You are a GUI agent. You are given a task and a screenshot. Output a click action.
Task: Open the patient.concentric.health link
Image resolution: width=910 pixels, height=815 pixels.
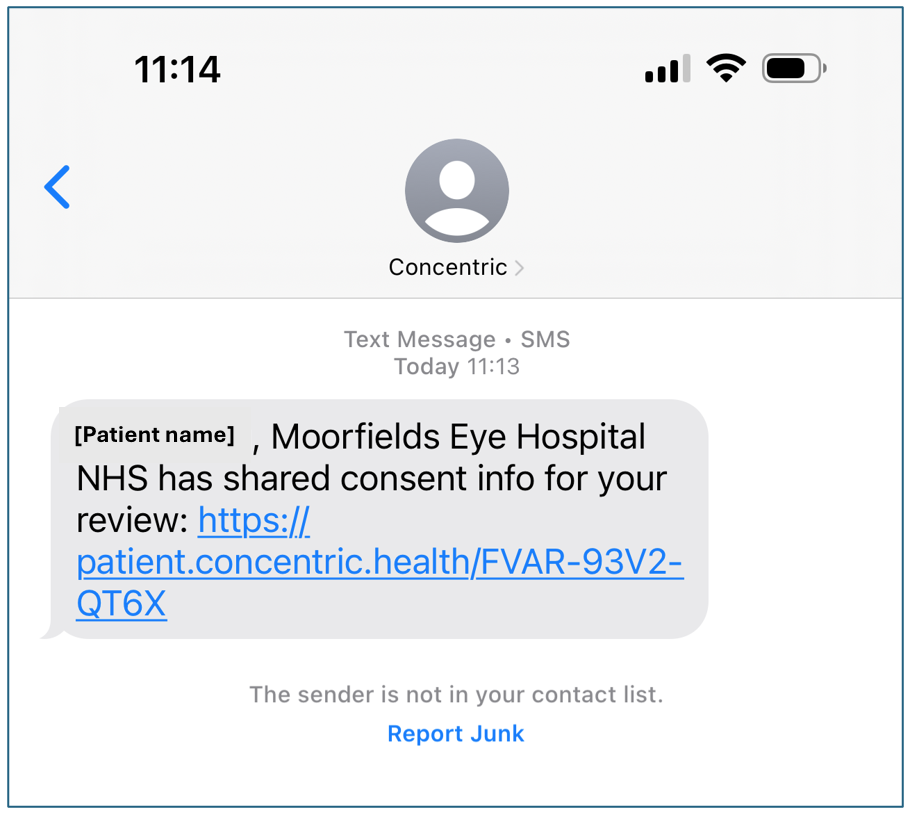[x=379, y=562]
